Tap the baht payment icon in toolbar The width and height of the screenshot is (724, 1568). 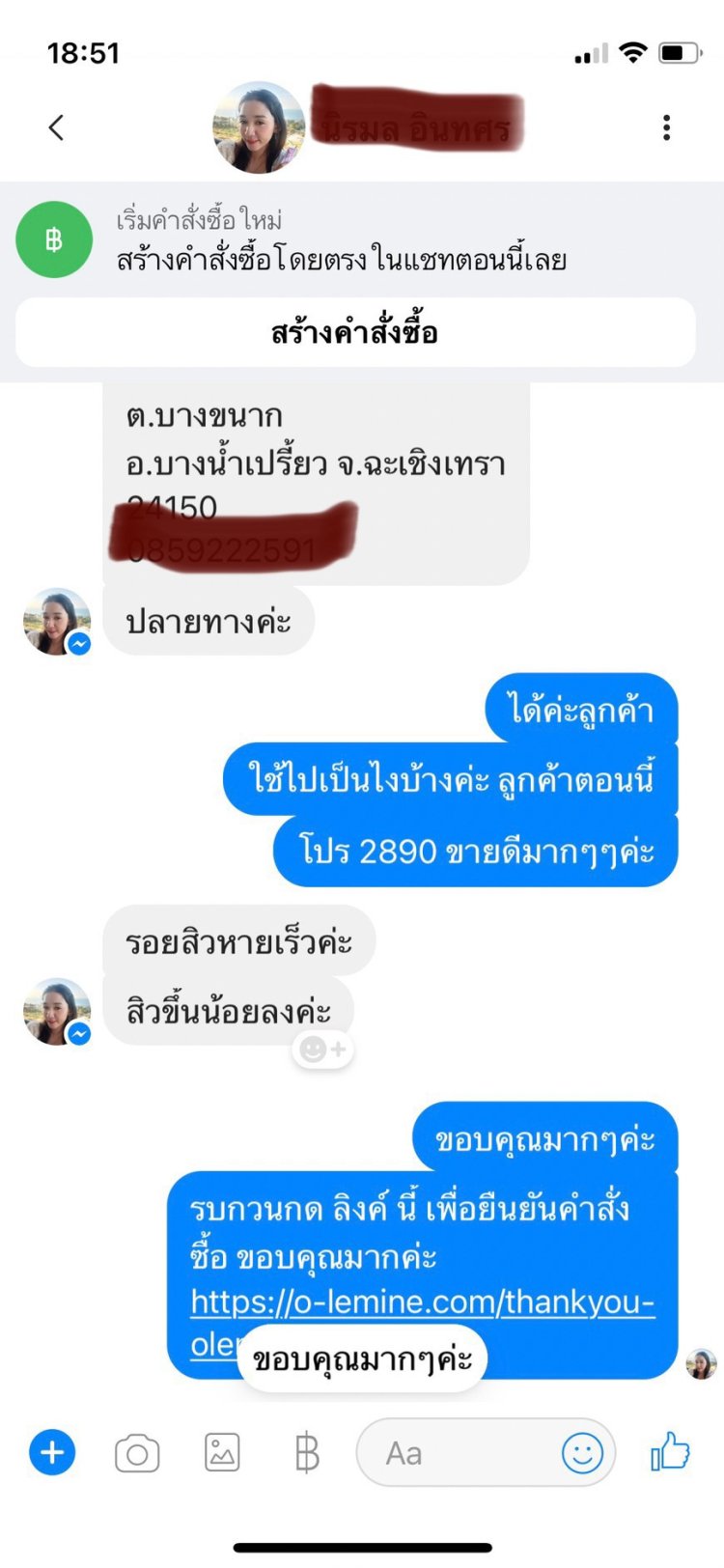(x=306, y=1452)
